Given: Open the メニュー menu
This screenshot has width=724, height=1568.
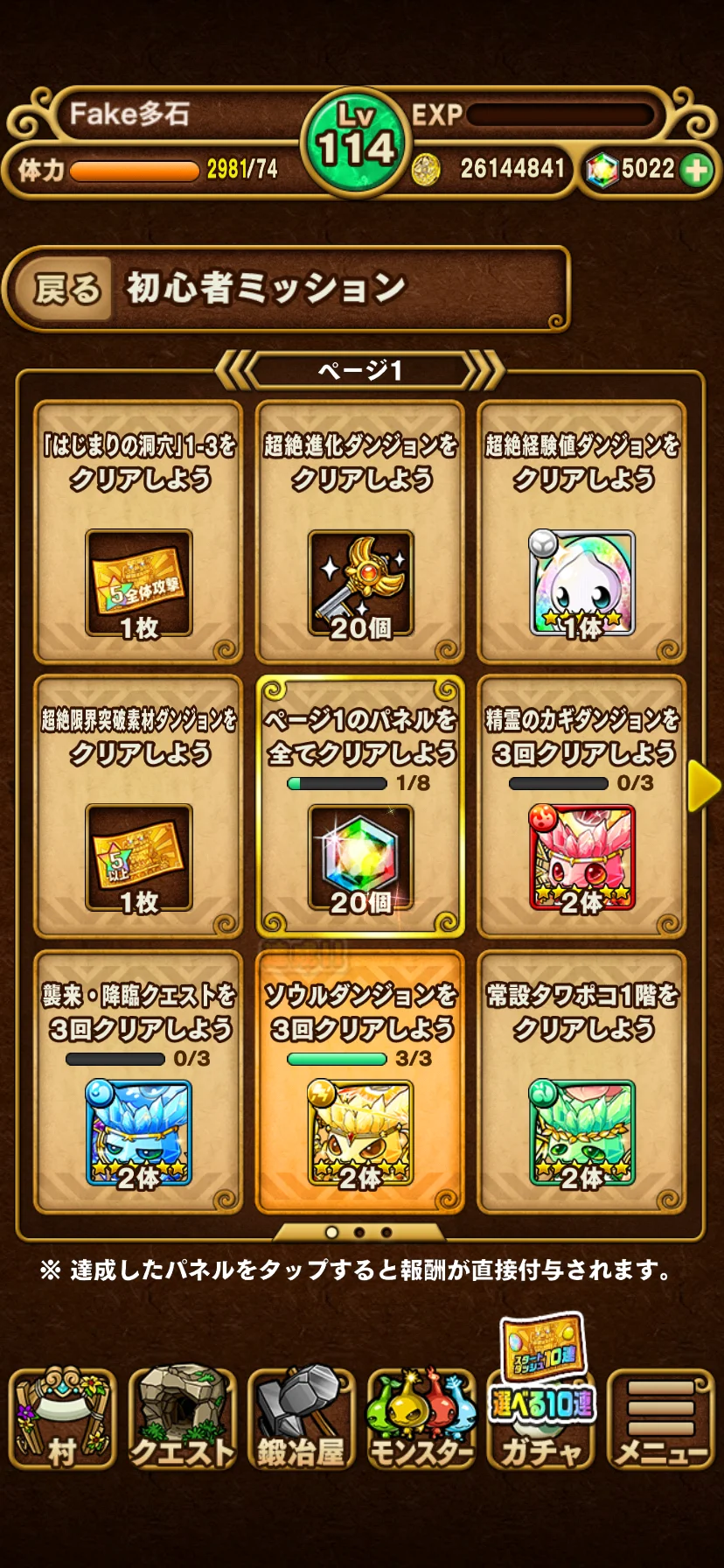Looking at the screenshot, I should pos(661,1418).
